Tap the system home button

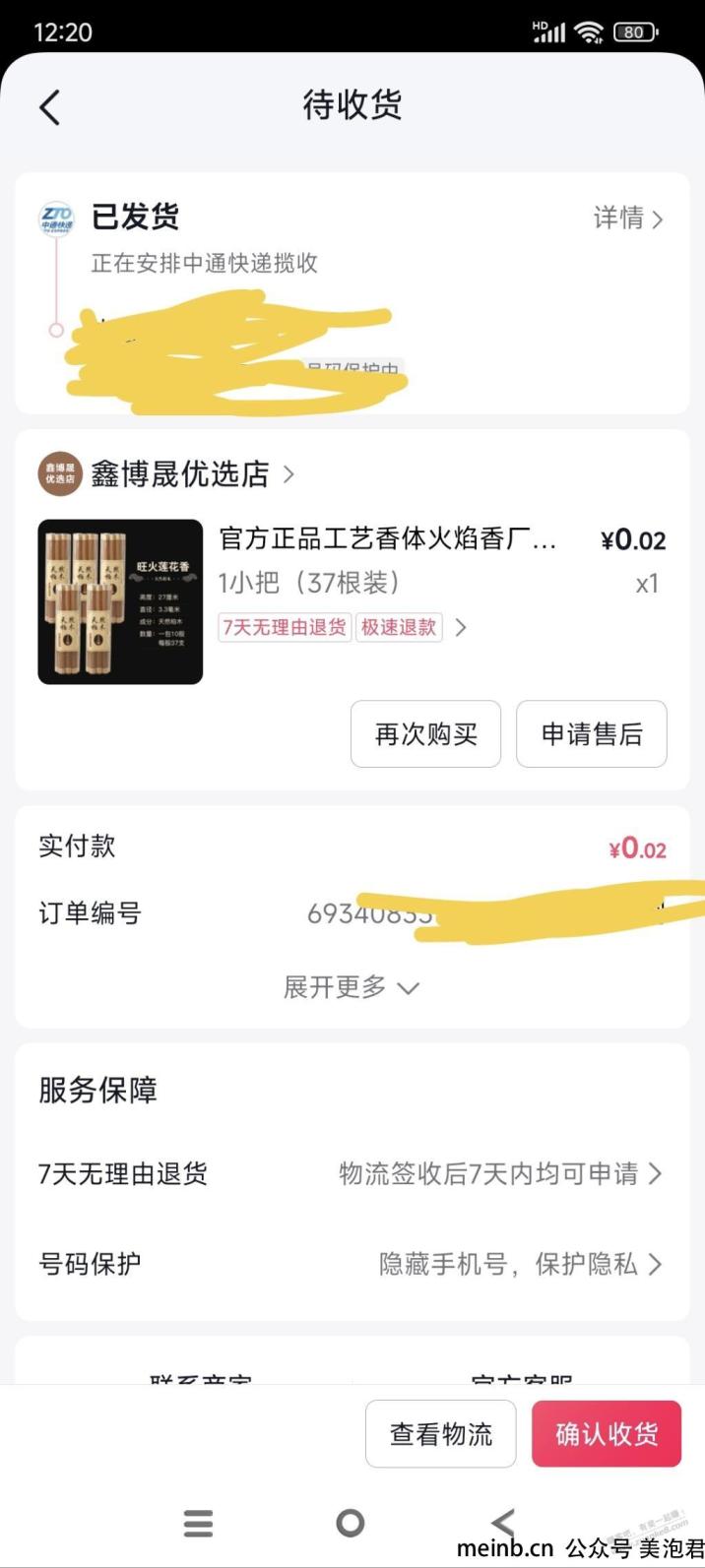[351, 1523]
